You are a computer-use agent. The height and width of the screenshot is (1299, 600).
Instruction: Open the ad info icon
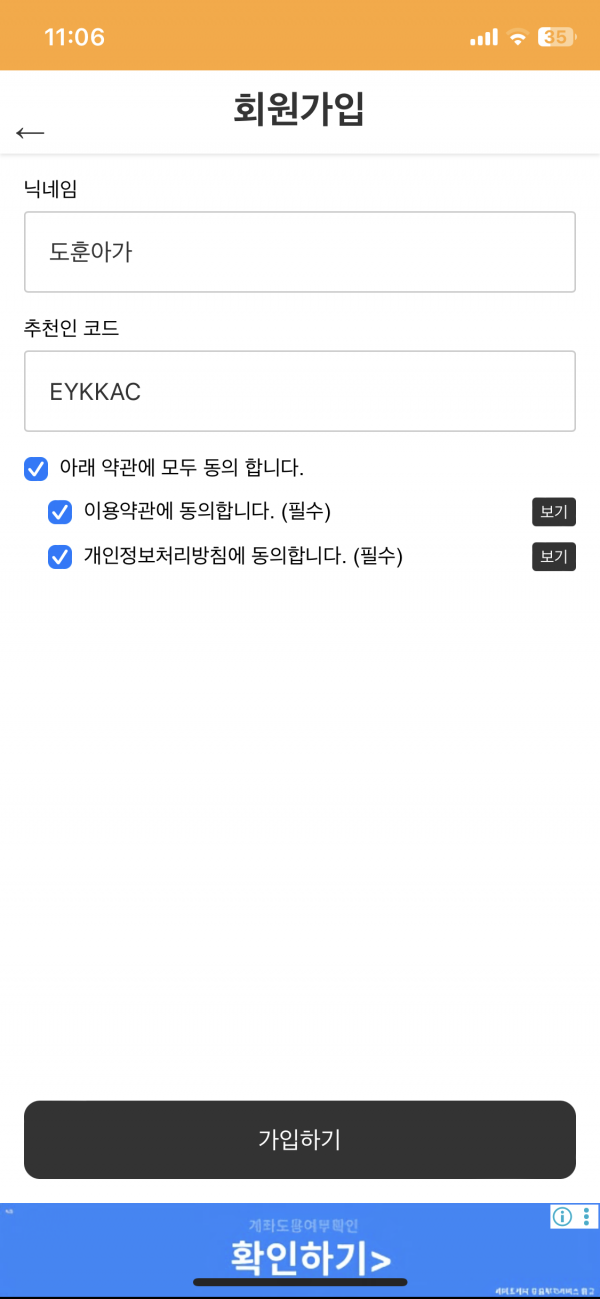tap(562, 1216)
